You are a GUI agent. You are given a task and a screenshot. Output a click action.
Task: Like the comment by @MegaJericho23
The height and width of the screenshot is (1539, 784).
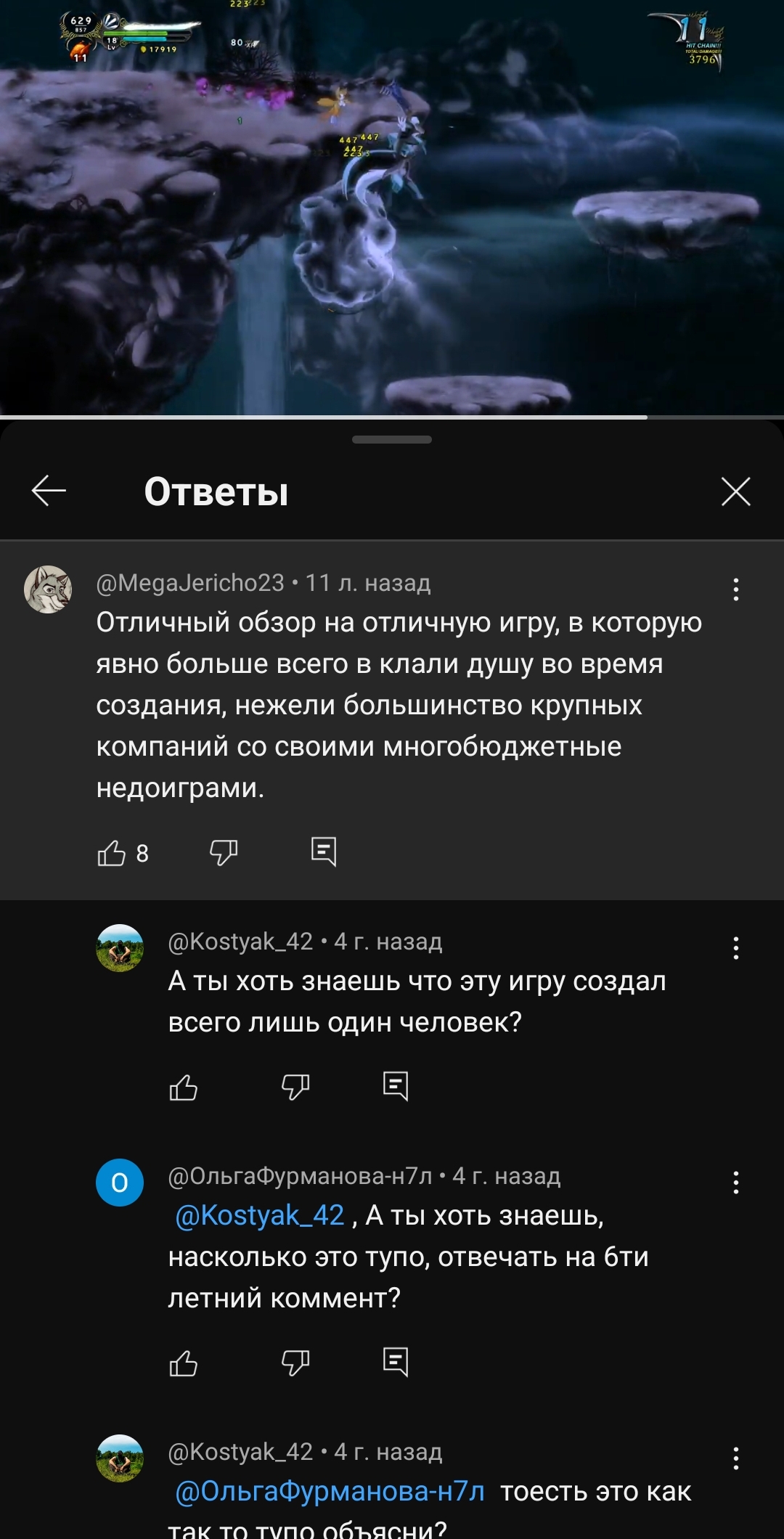tap(112, 852)
